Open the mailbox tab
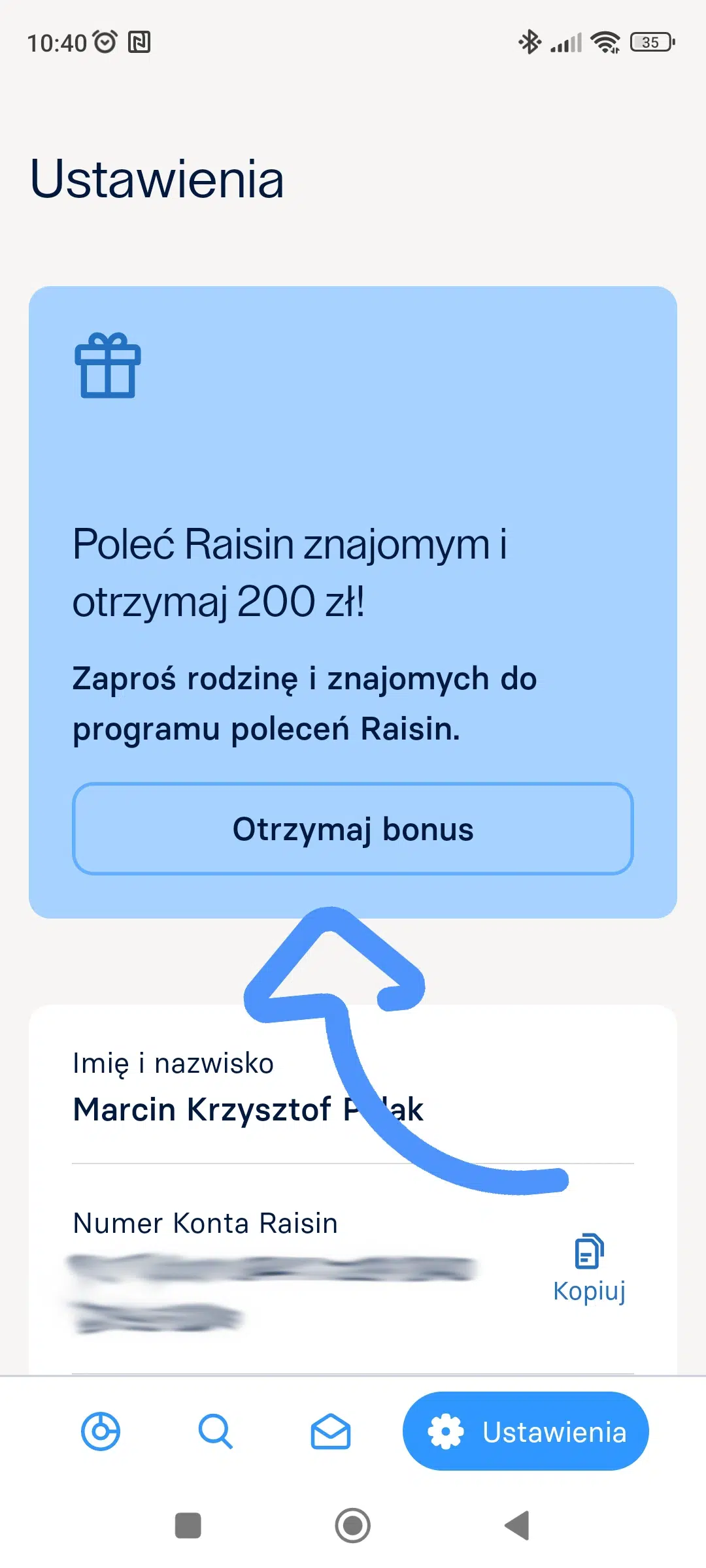706x1568 pixels. [x=330, y=1431]
